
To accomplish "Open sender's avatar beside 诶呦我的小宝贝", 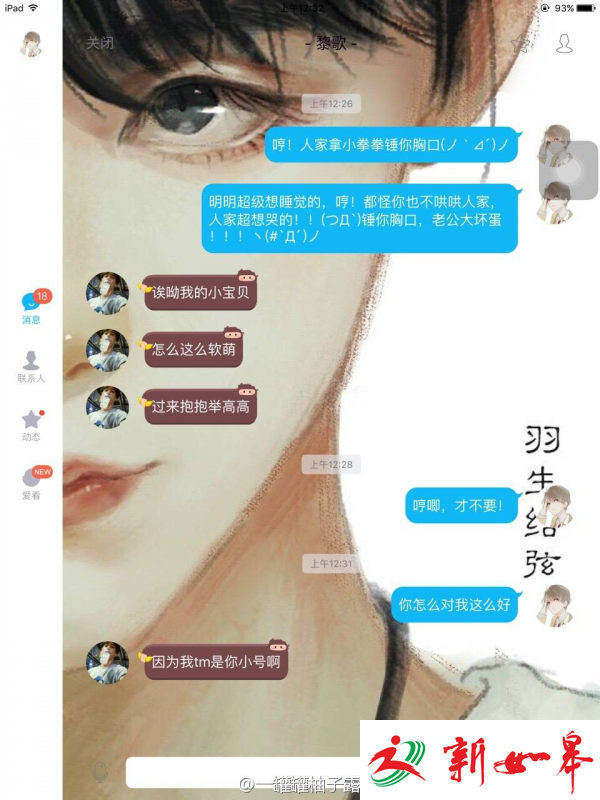I will click(107, 292).
